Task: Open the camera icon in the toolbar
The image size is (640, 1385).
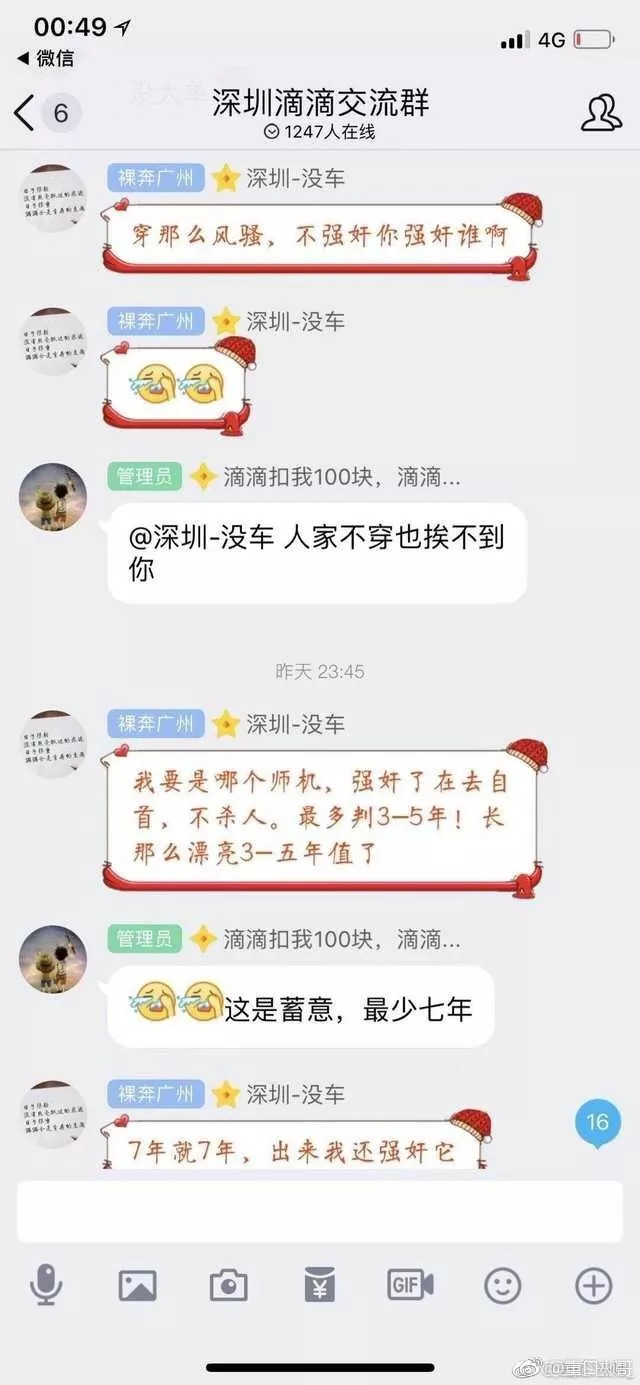Action: [228, 1285]
